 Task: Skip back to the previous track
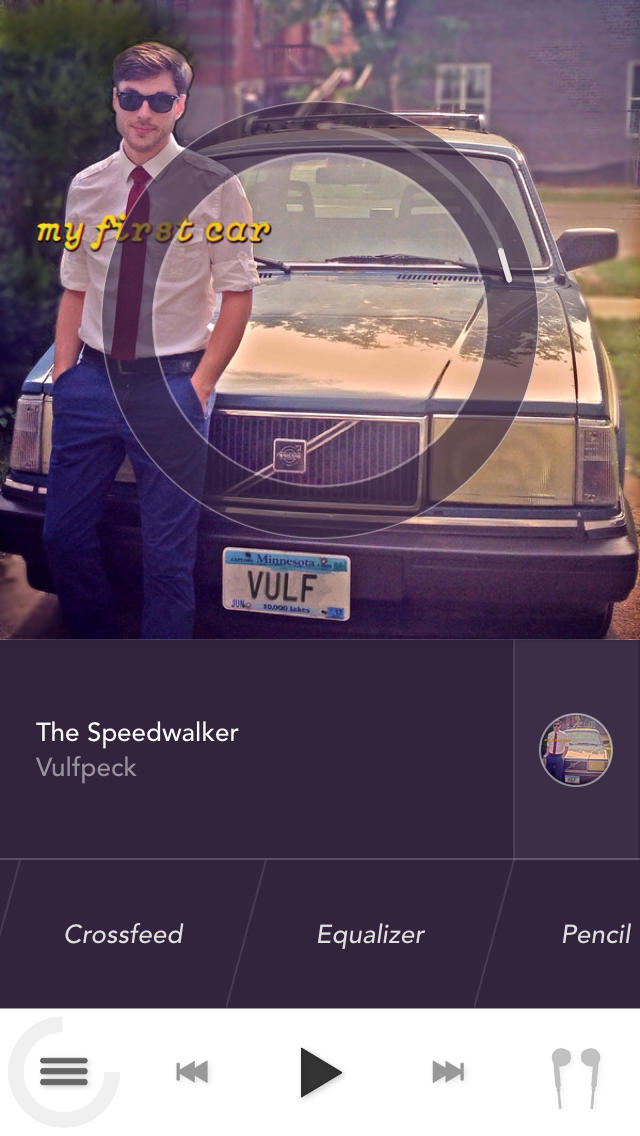192,1072
